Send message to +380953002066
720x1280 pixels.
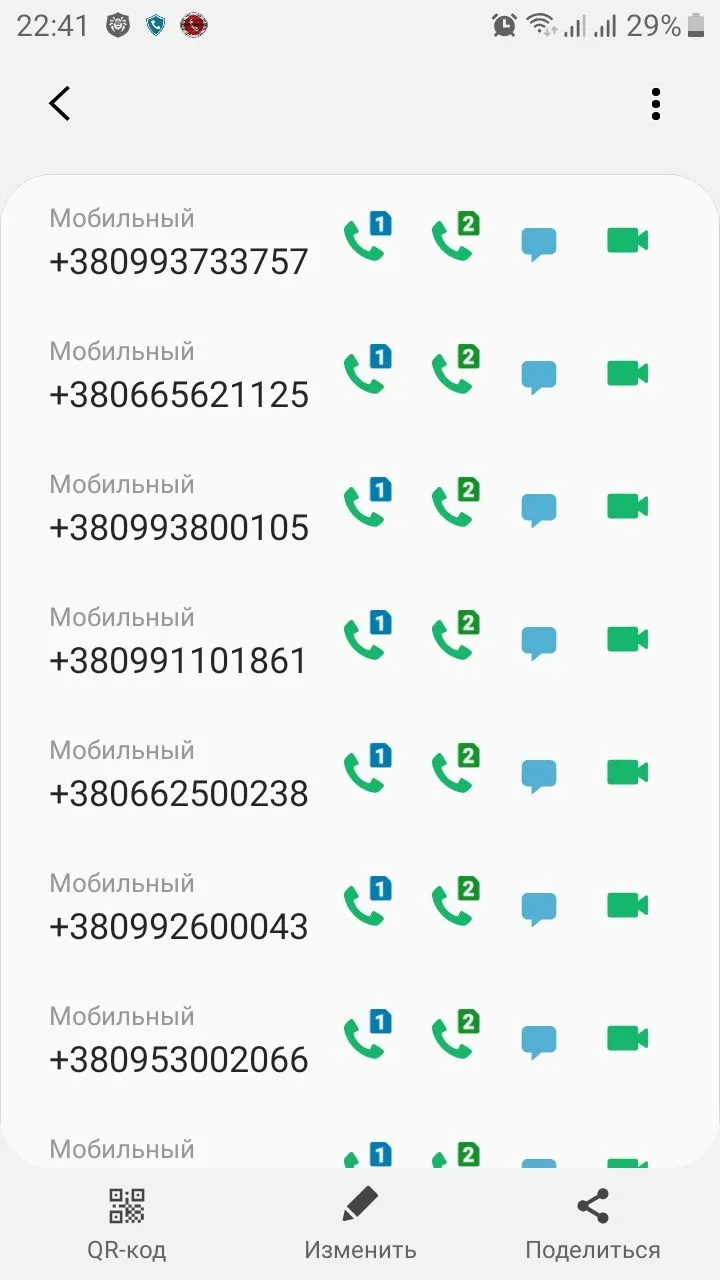tap(539, 1041)
